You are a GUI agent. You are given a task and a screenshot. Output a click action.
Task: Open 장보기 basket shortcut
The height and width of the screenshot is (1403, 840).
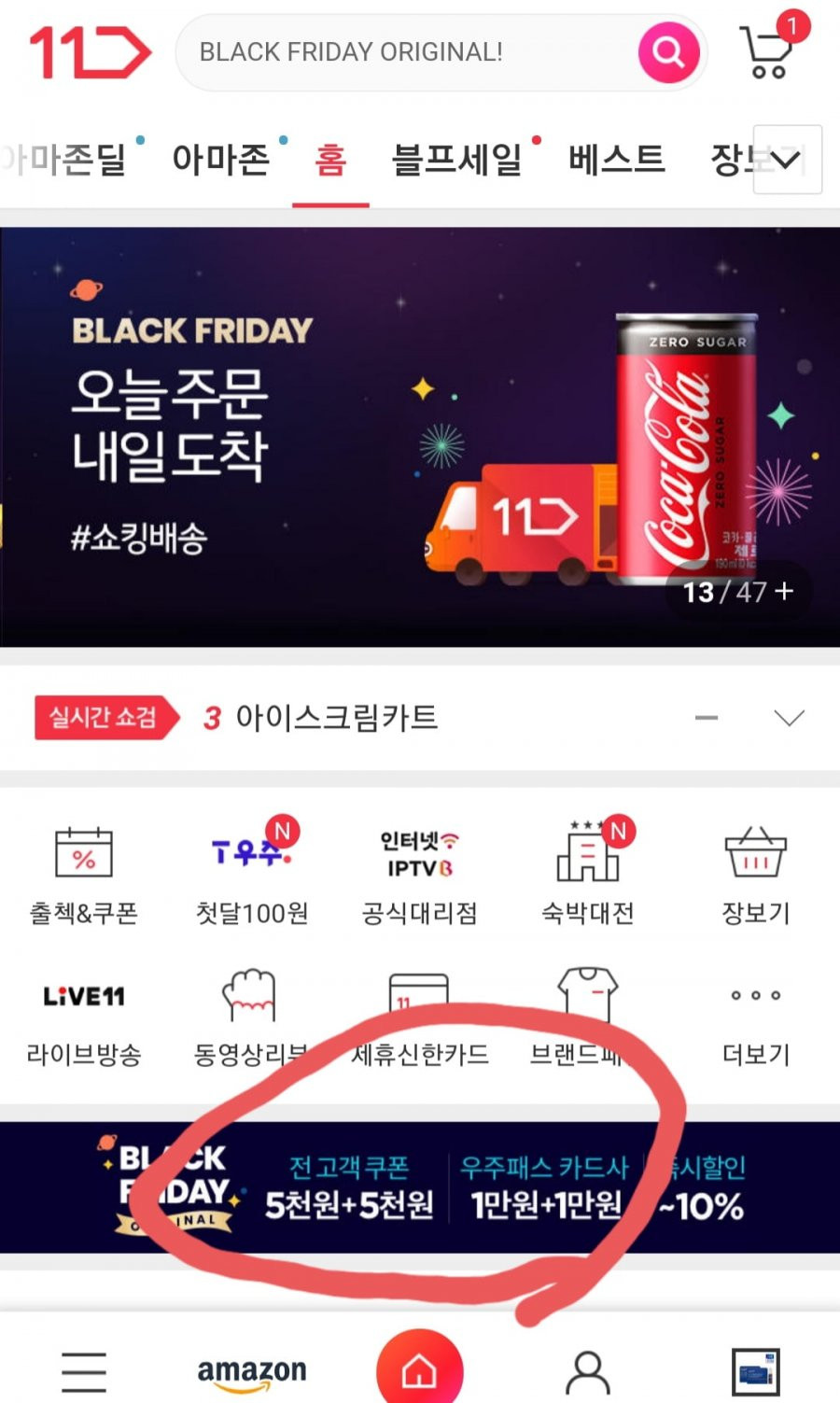[756, 876]
